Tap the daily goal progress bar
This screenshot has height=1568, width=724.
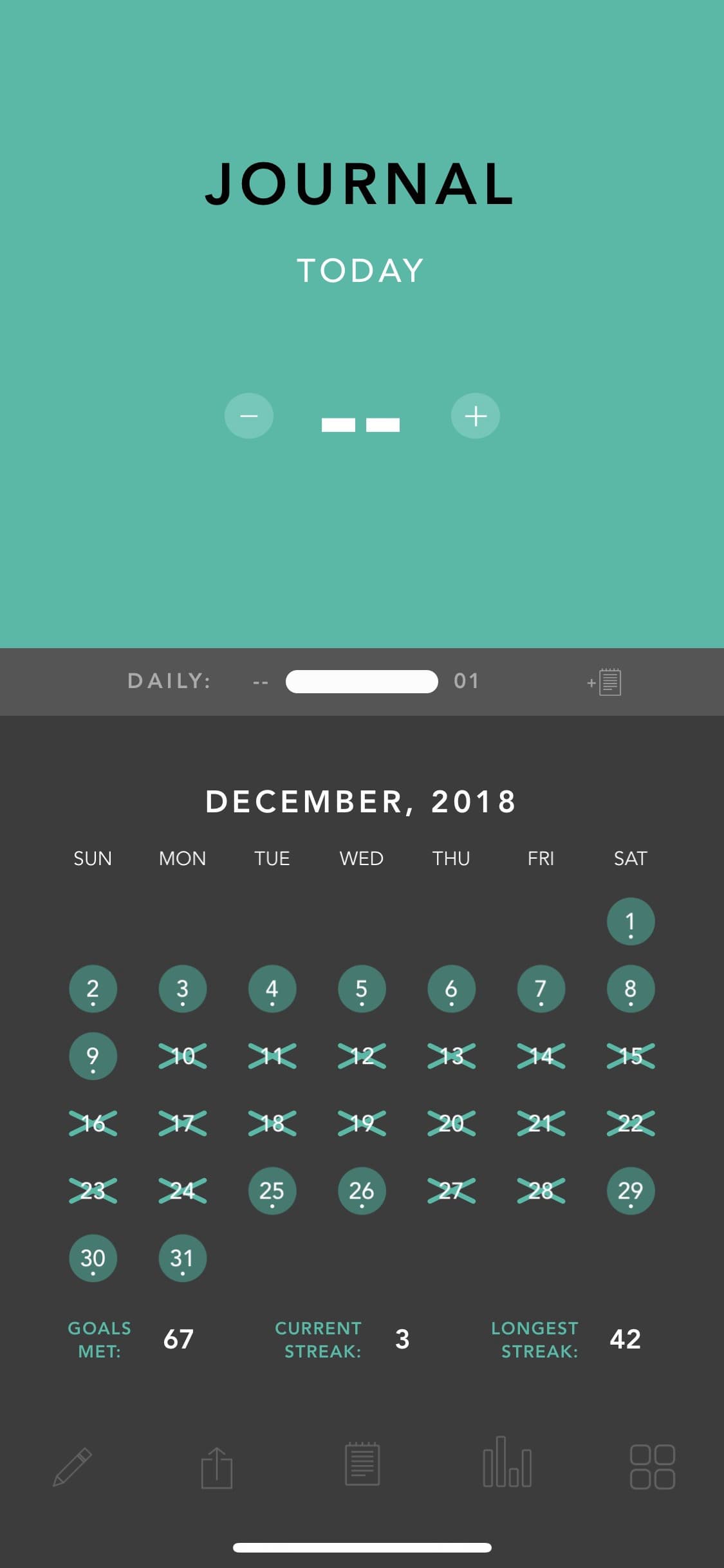(x=362, y=682)
